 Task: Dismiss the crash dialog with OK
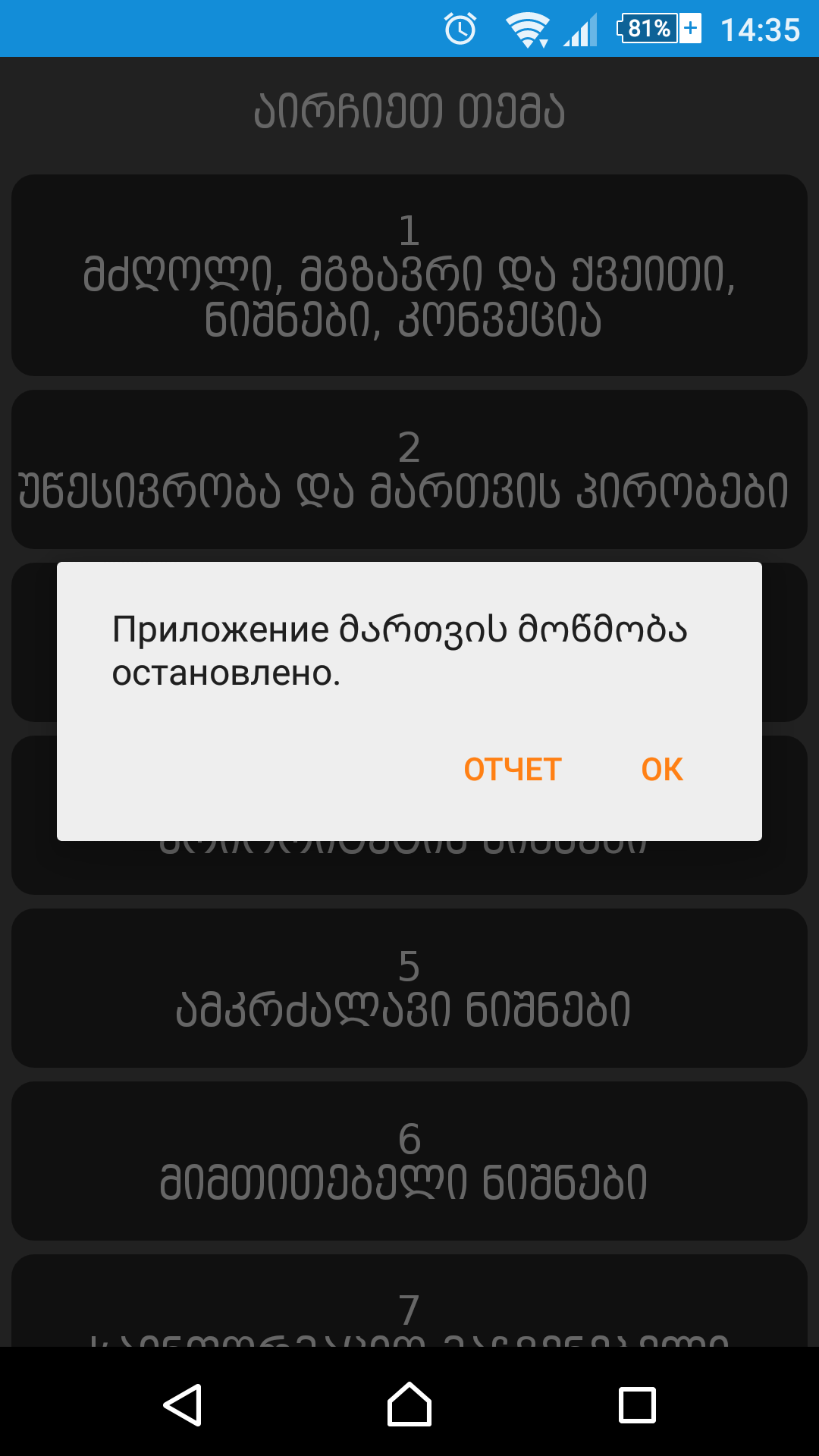click(x=662, y=770)
